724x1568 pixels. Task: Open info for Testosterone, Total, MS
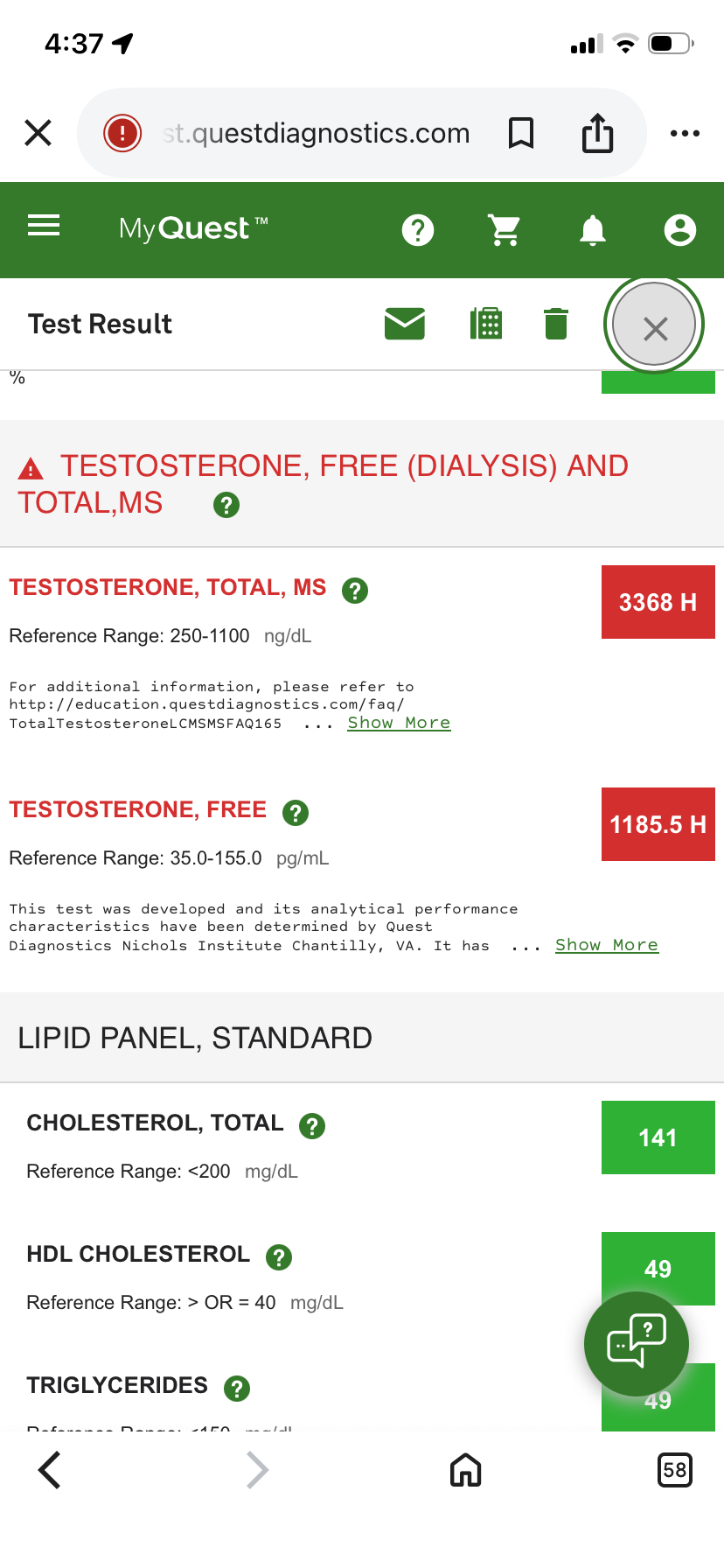[x=354, y=591]
